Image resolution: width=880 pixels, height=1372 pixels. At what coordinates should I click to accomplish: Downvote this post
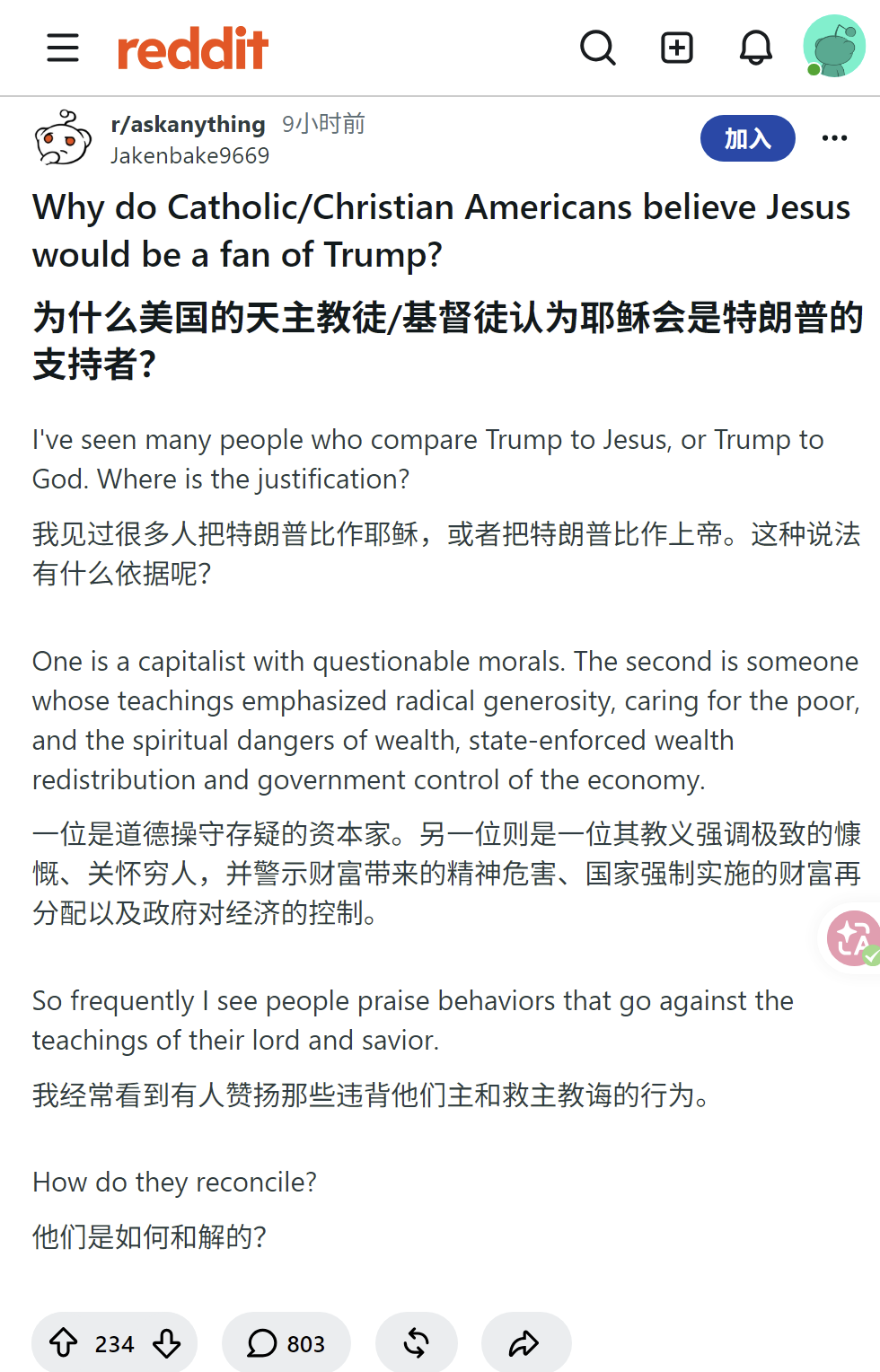[x=166, y=1343]
